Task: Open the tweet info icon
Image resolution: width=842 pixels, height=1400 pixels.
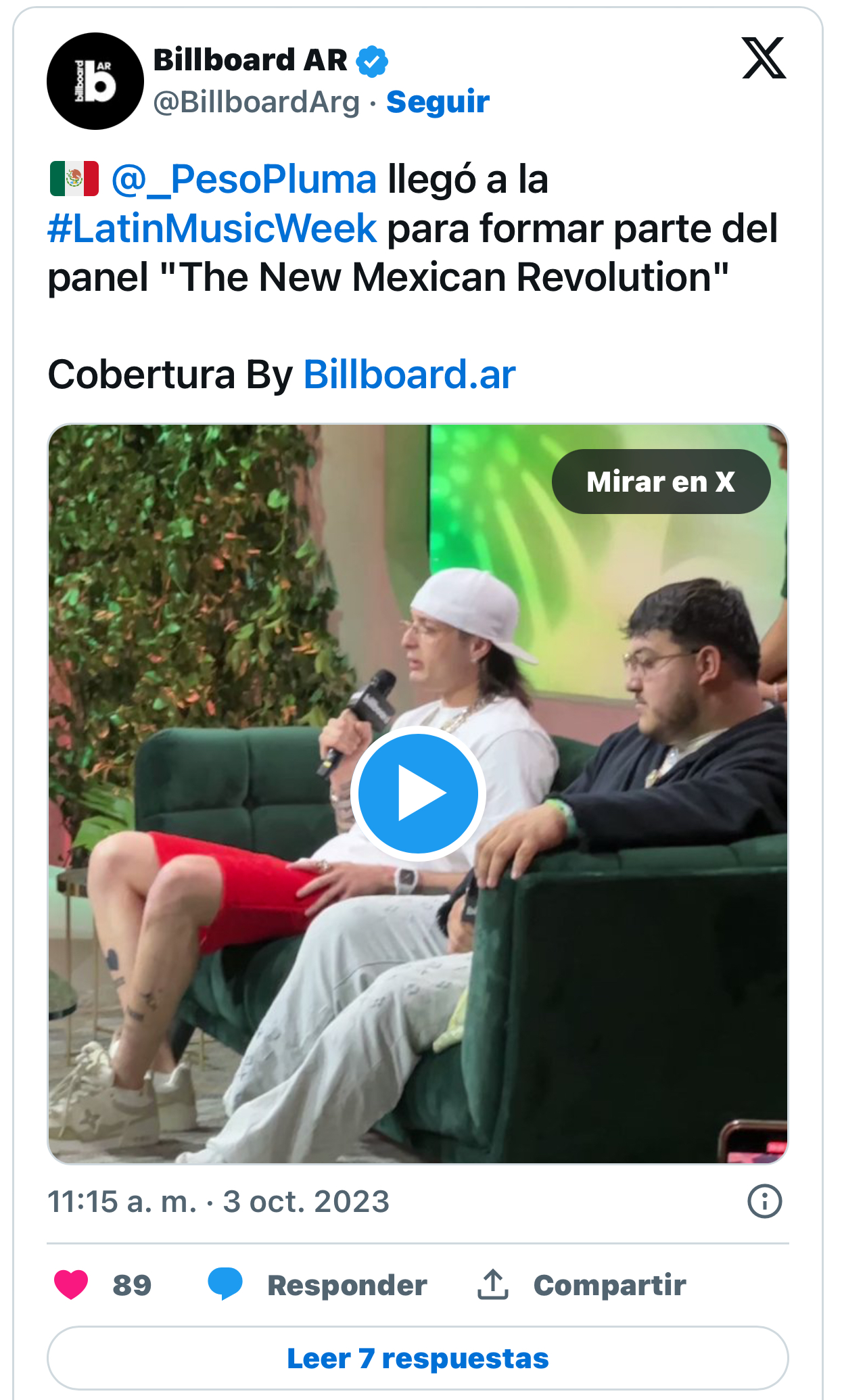Action: (764, 1202)
